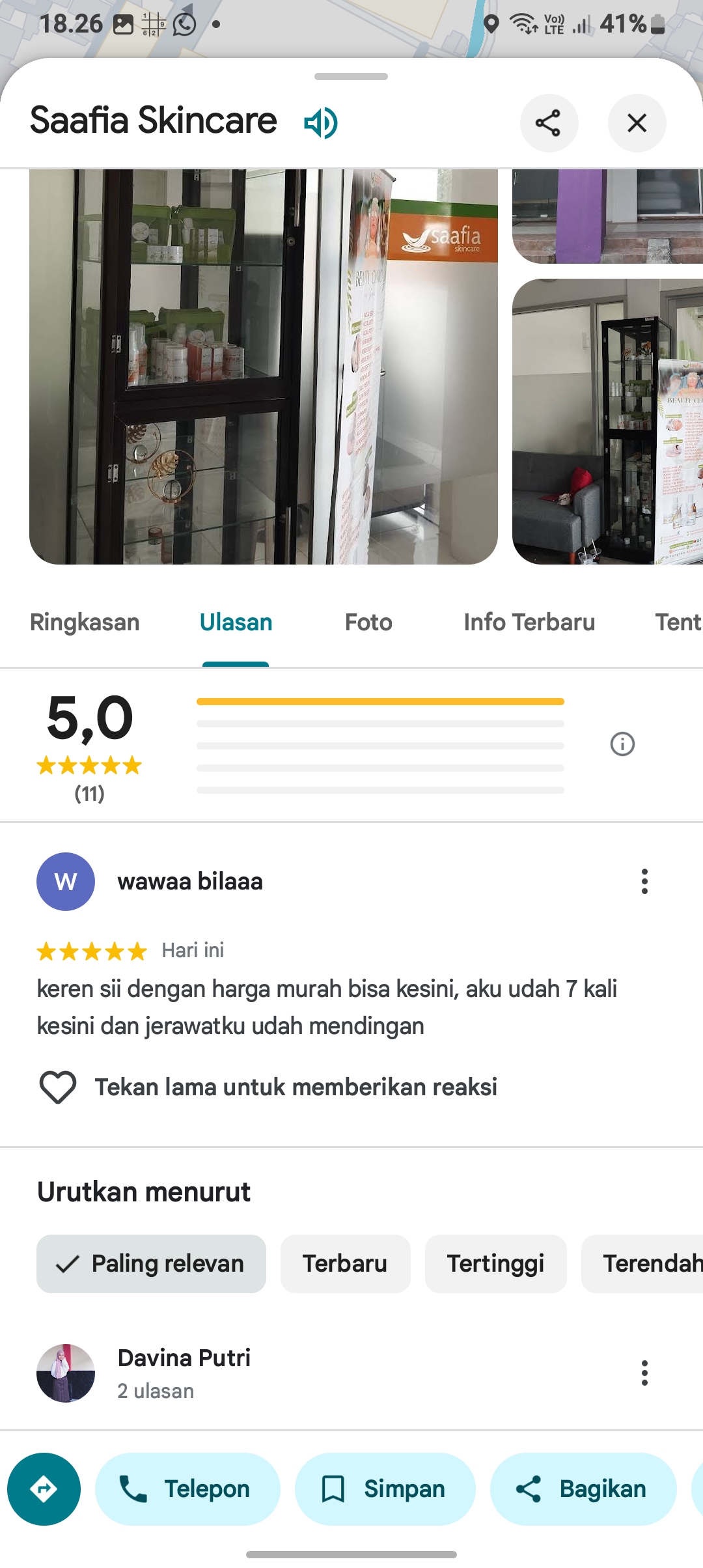Open the rating info icon

[622, 744]
